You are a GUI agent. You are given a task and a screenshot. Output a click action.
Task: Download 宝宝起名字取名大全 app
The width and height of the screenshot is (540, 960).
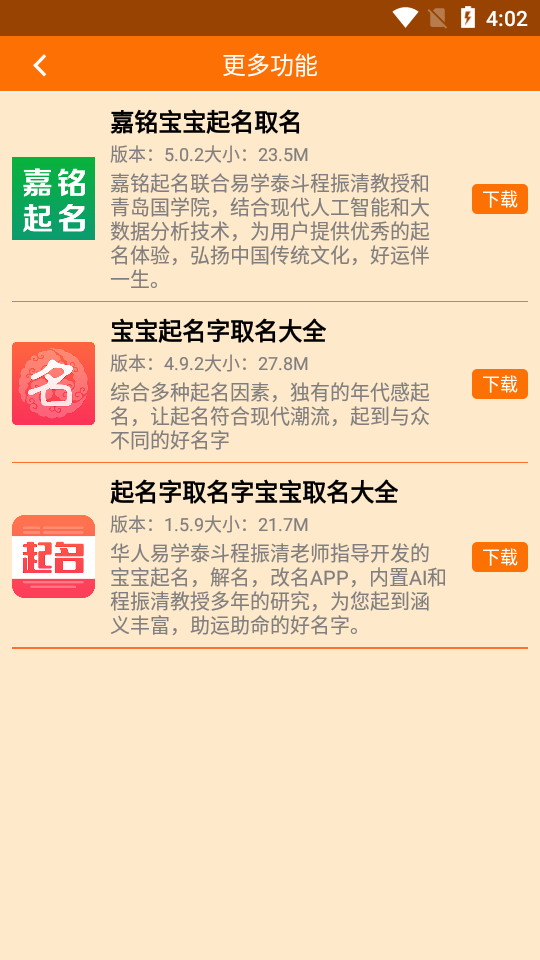(500, 384)
